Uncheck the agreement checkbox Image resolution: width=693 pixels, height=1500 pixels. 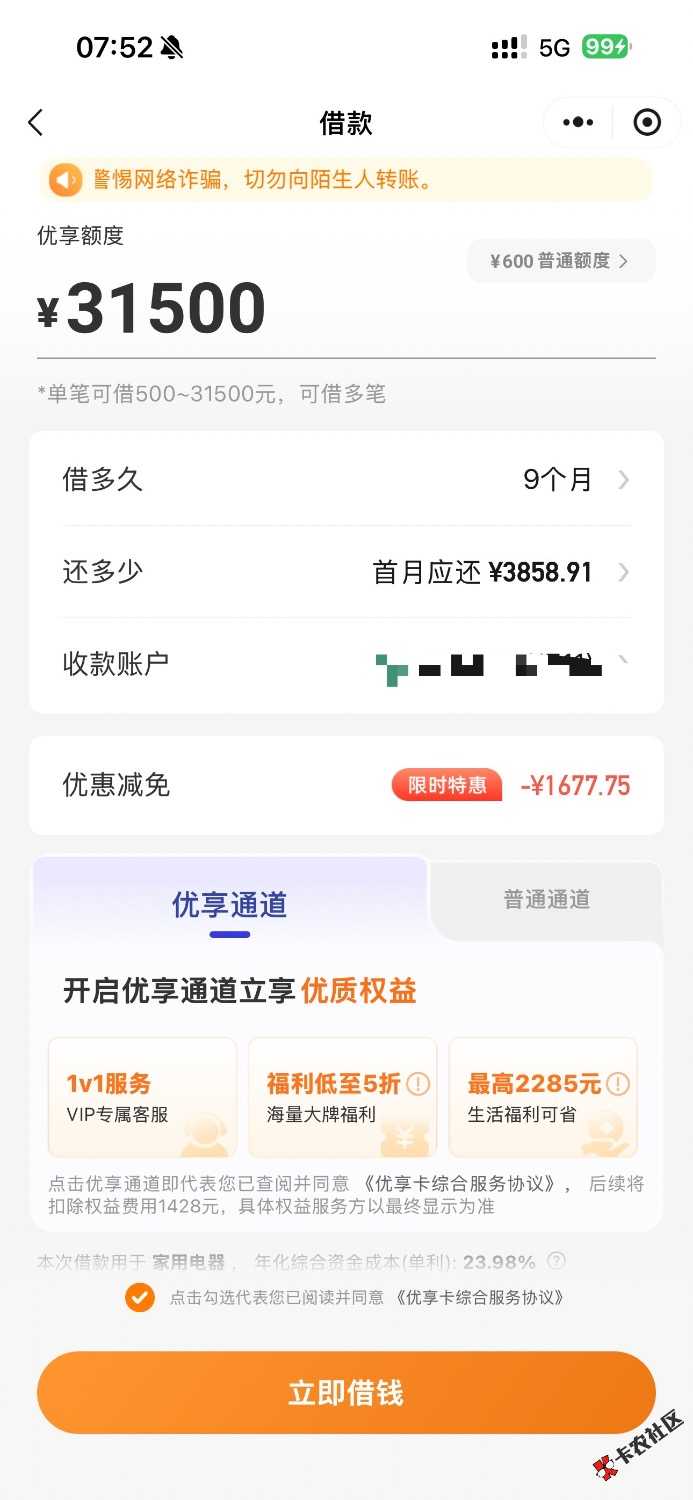pos(140,1297)
